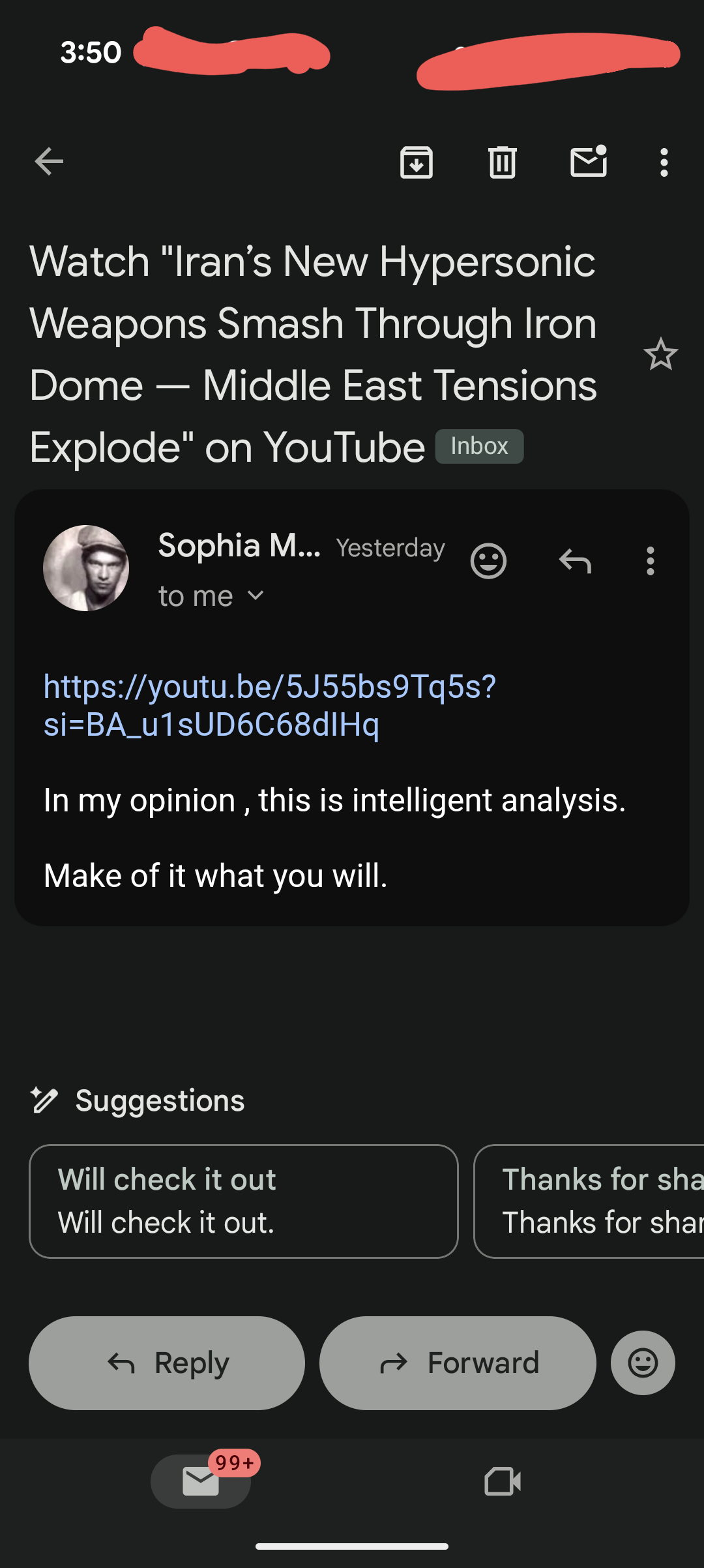Open sender's profile picture
Viewport: 704px width, 1568px height.
click(x=86, y=567)
